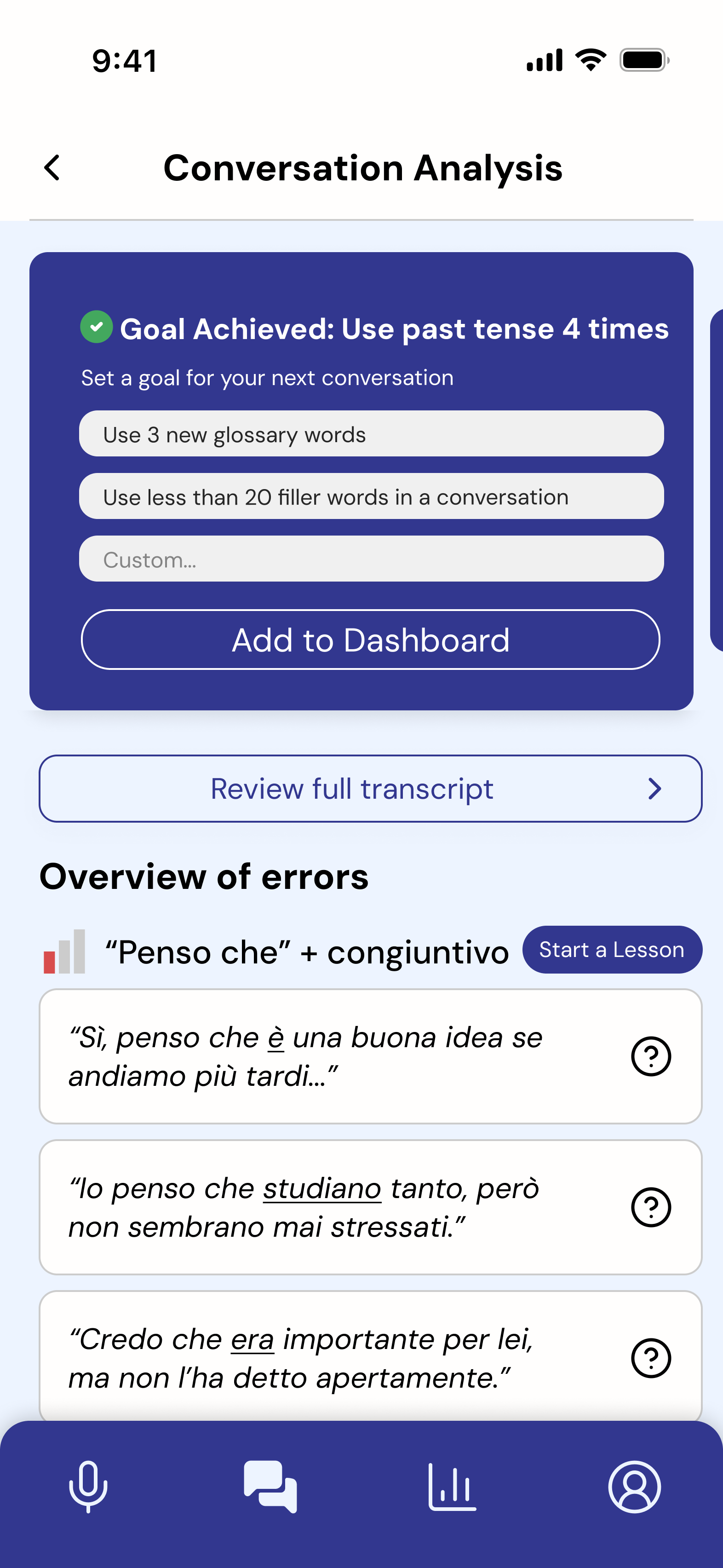Focus the Custom goal text field
This screenshot has width=723, height=1568.
[371, 559]
